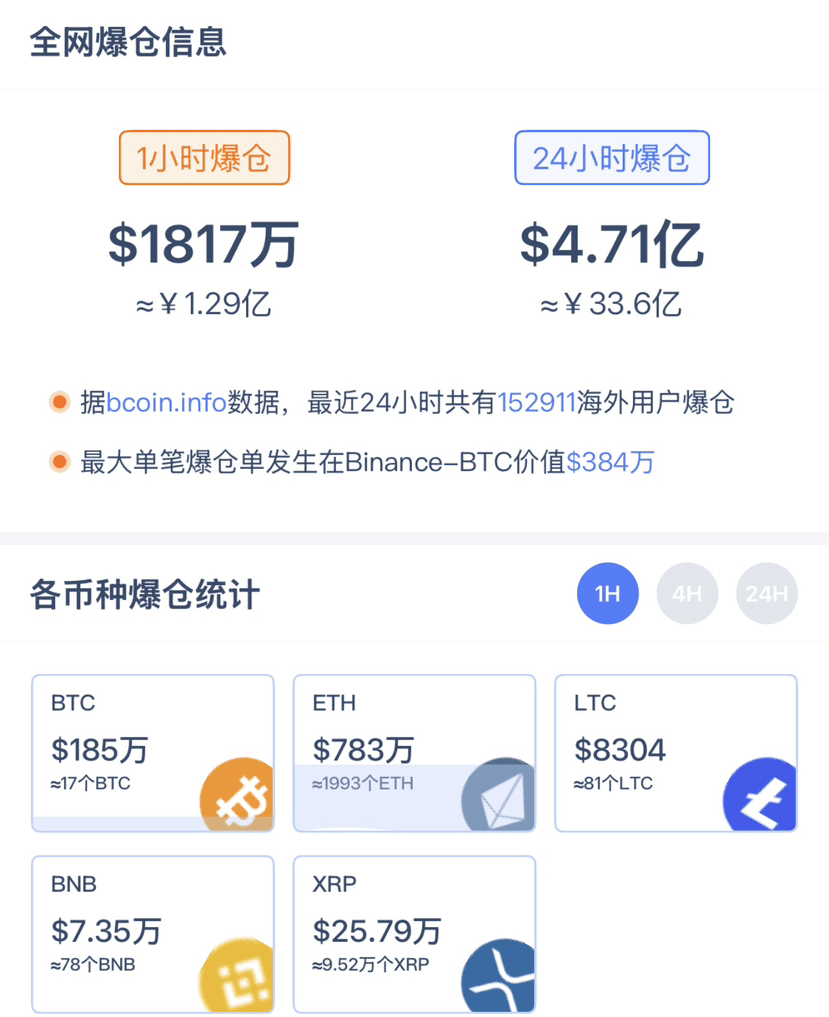Open the BNB liquidation card
The width and height of the screenshot is (829, 1017).
pyautogui.click(x=152, y=934)
